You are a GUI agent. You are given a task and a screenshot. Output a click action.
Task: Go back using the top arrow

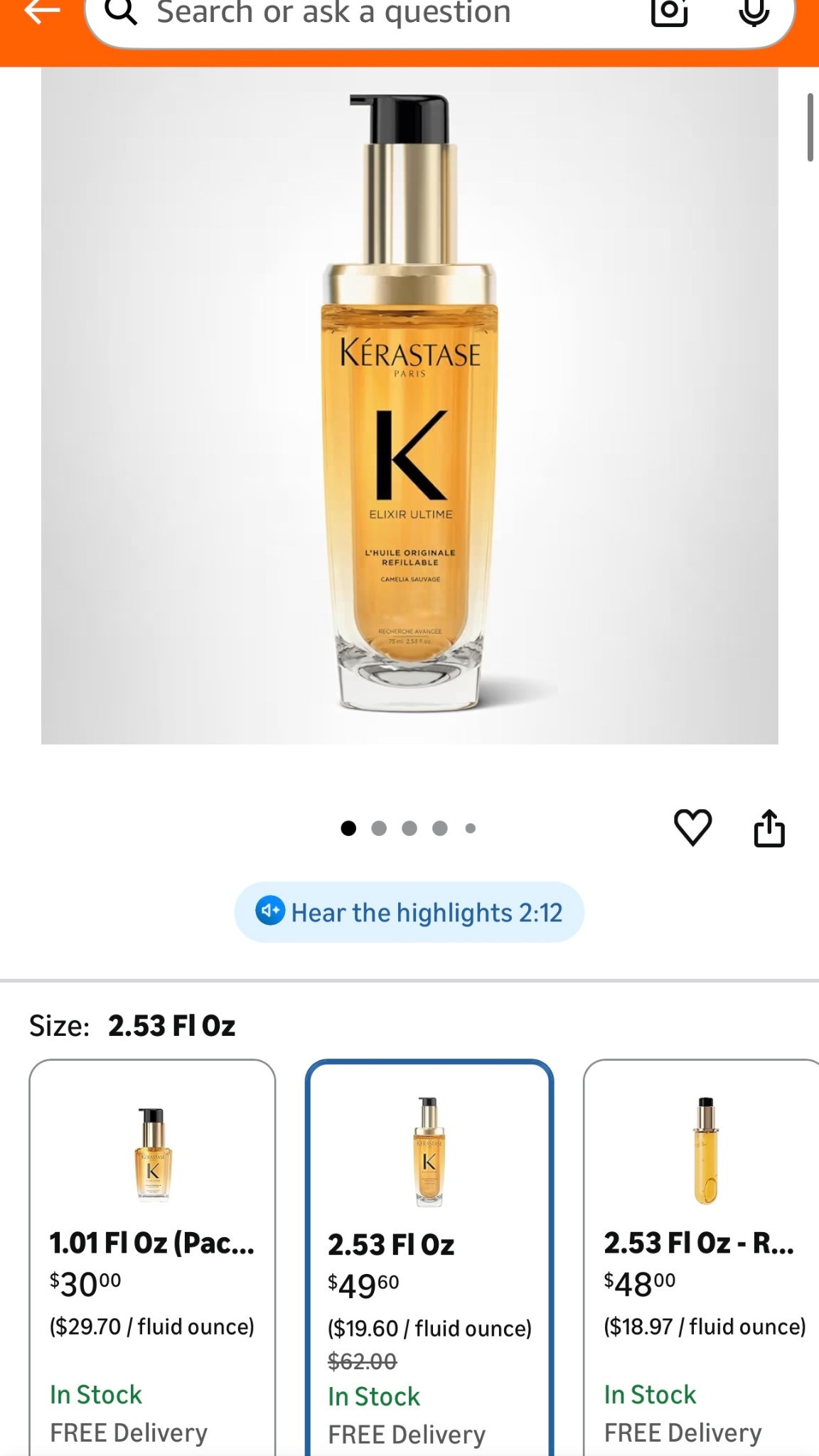tap(41, 13)
